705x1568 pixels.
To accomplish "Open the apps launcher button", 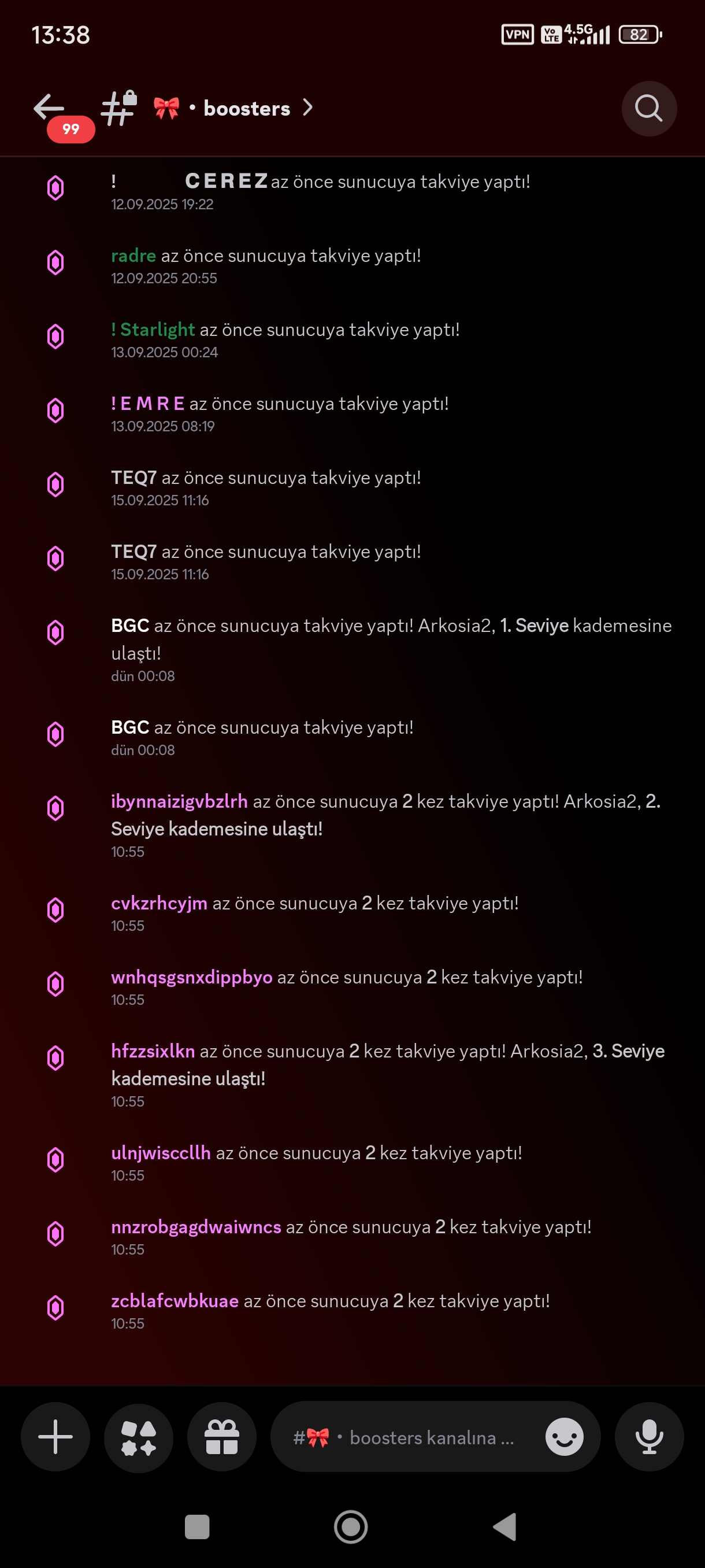I will click(x=139, y=1437).
